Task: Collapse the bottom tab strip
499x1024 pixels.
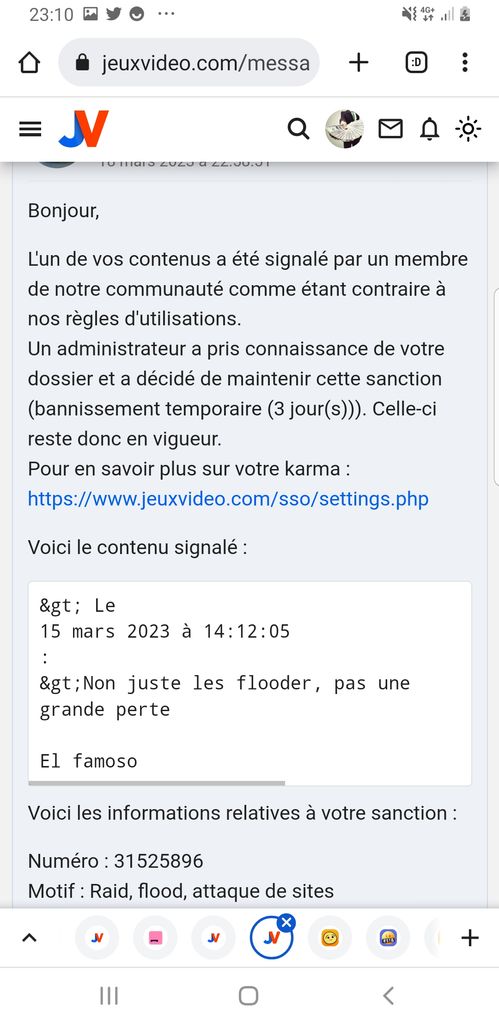Action: pos(29,938)
